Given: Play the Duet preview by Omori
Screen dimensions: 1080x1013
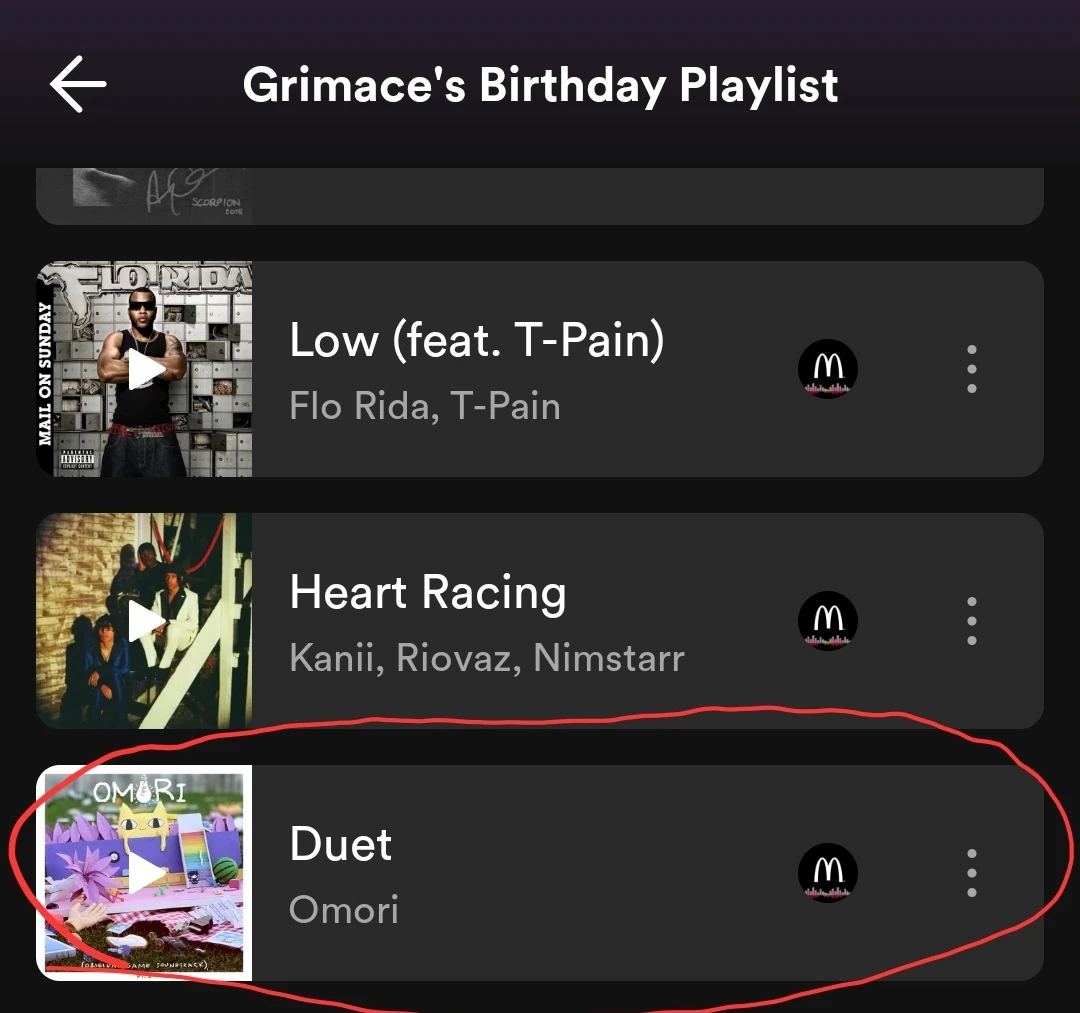Looking at the screenshot, I should point(146,874).
